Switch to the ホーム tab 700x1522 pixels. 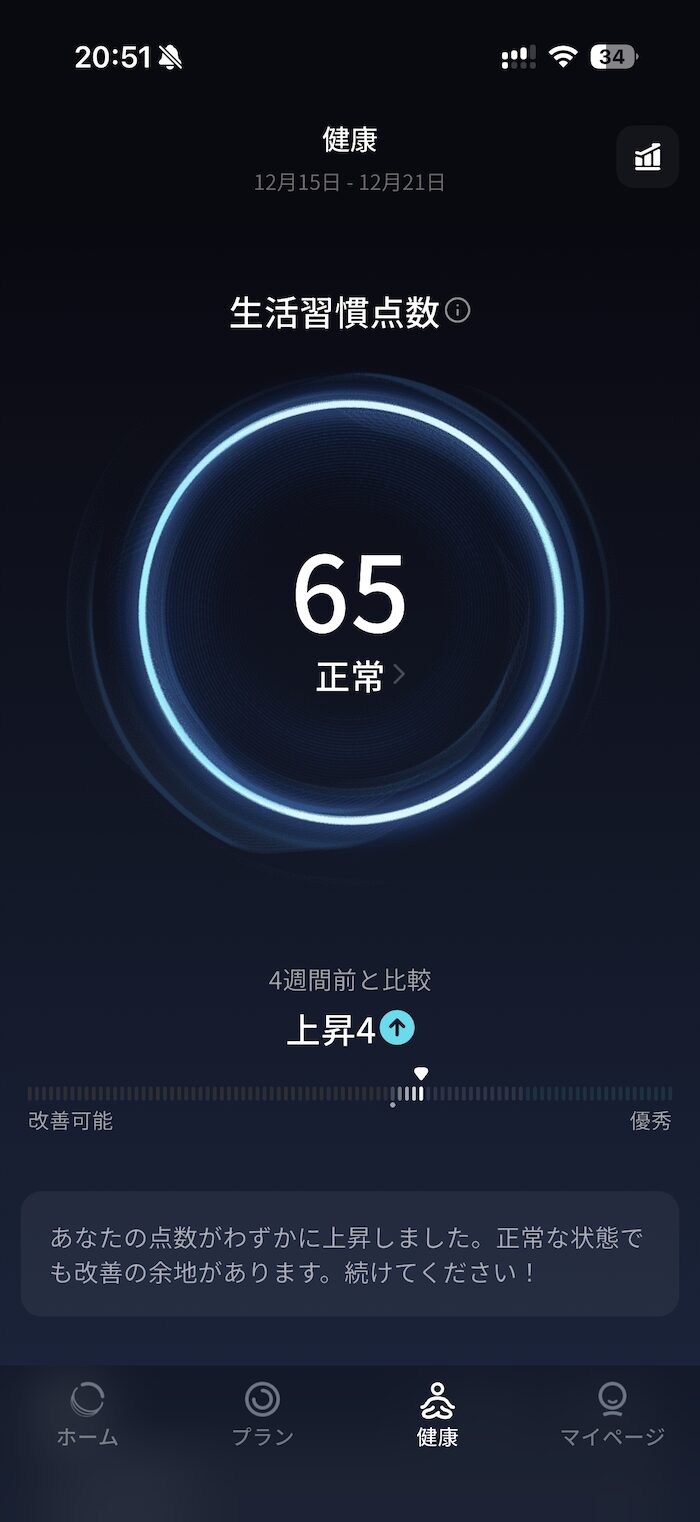(87, 1414)
